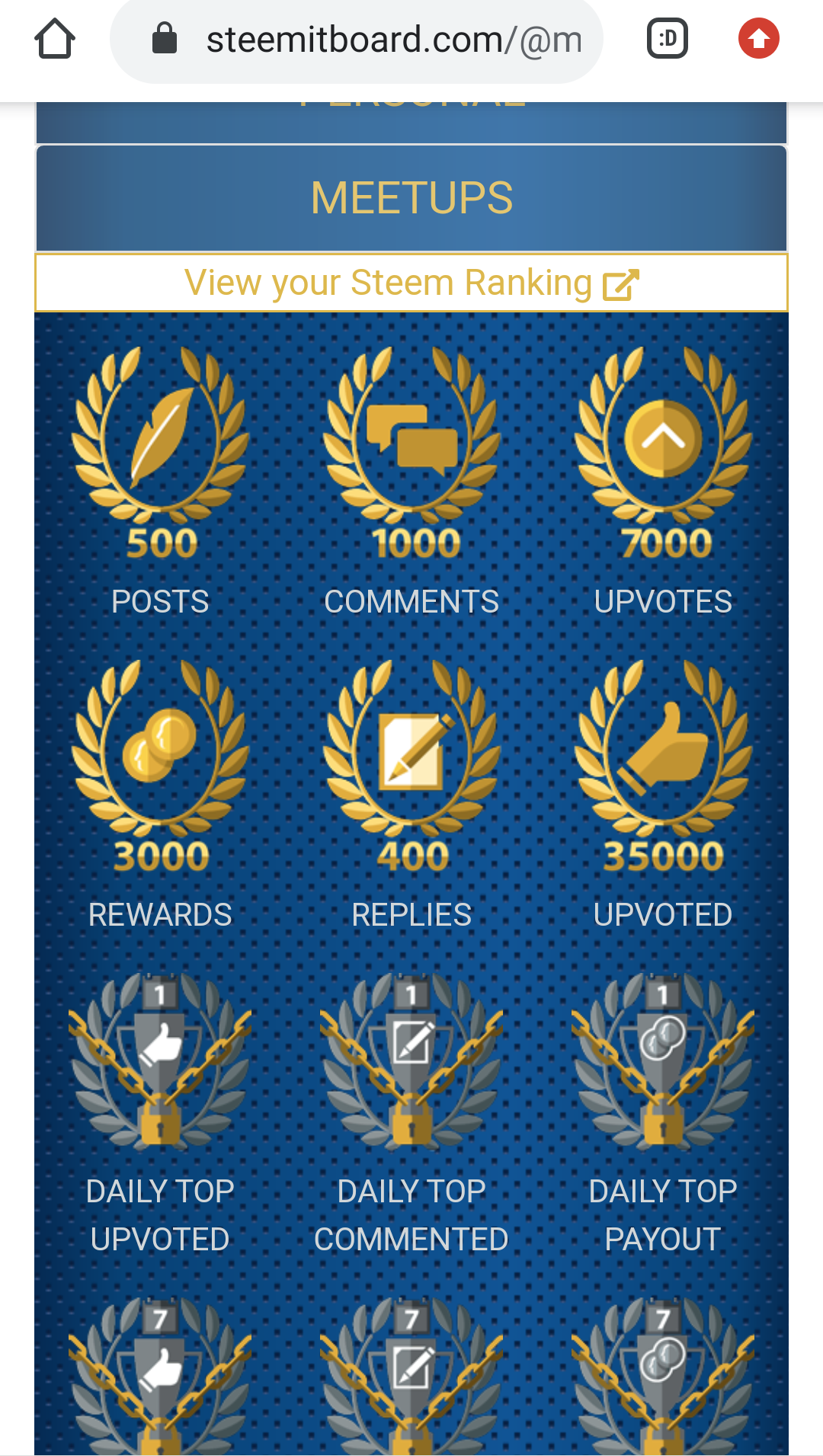This screenshot has height=1456, width=823.
Task: Switch to the MEETUPS section
Action: click(411, 198)
